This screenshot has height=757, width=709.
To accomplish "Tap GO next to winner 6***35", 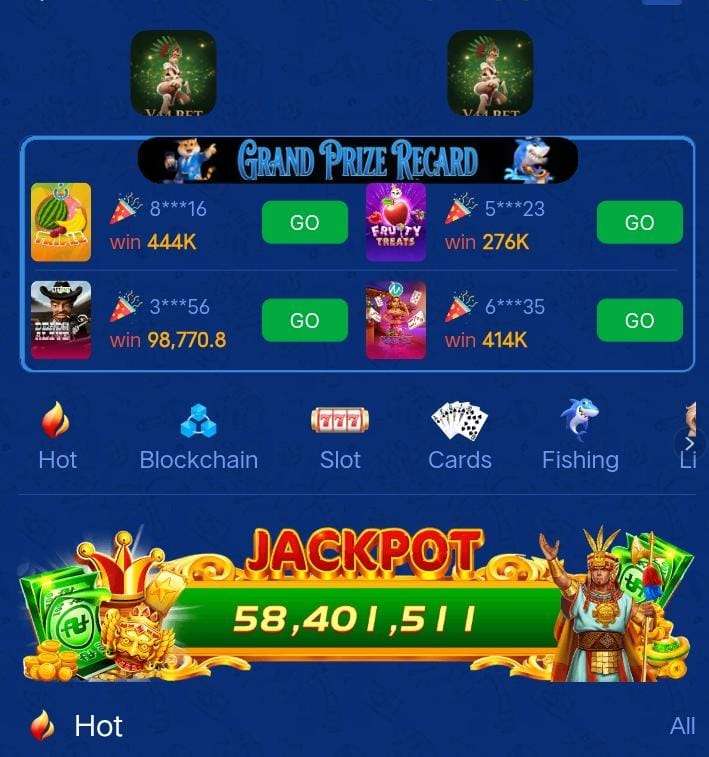I will tap(639, 320).
